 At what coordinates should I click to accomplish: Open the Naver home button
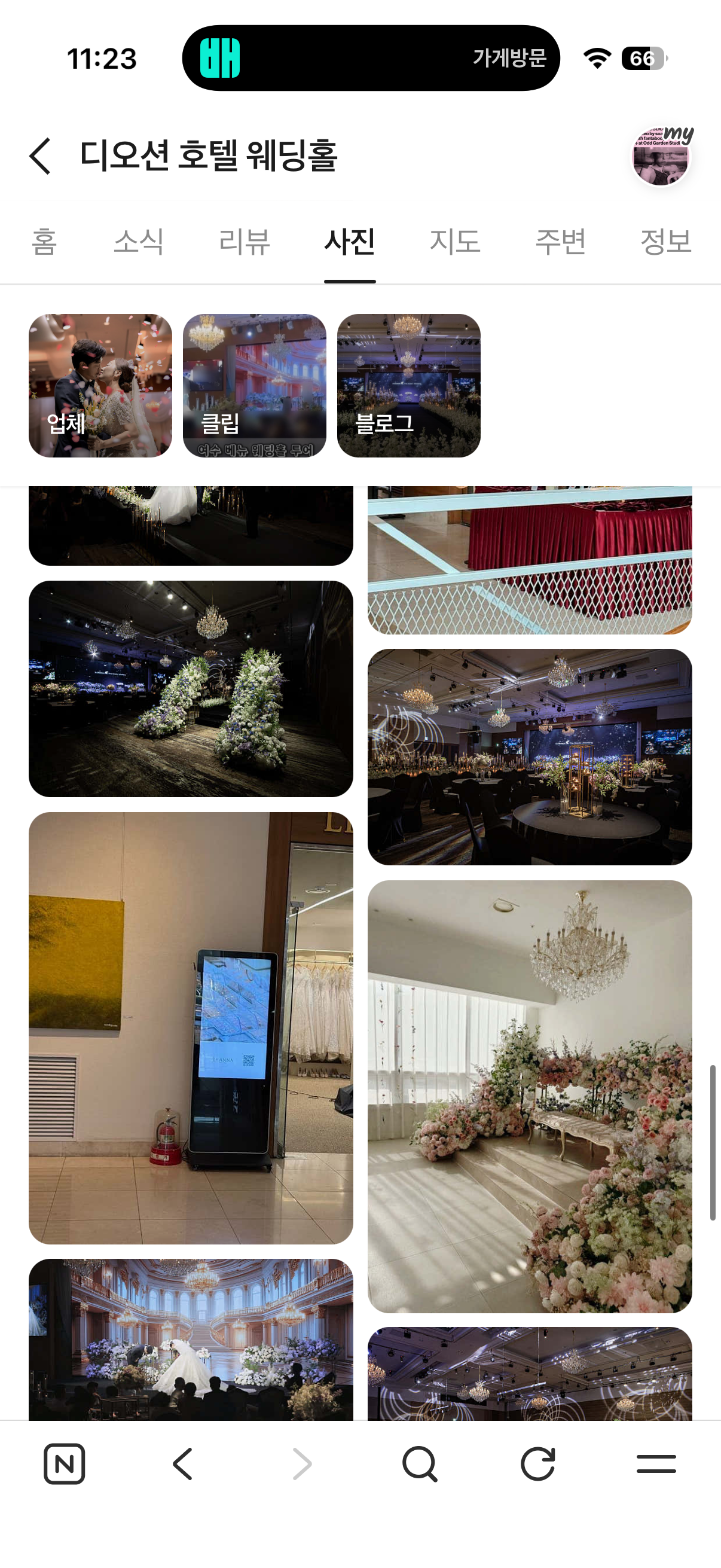coord(64,1464)
